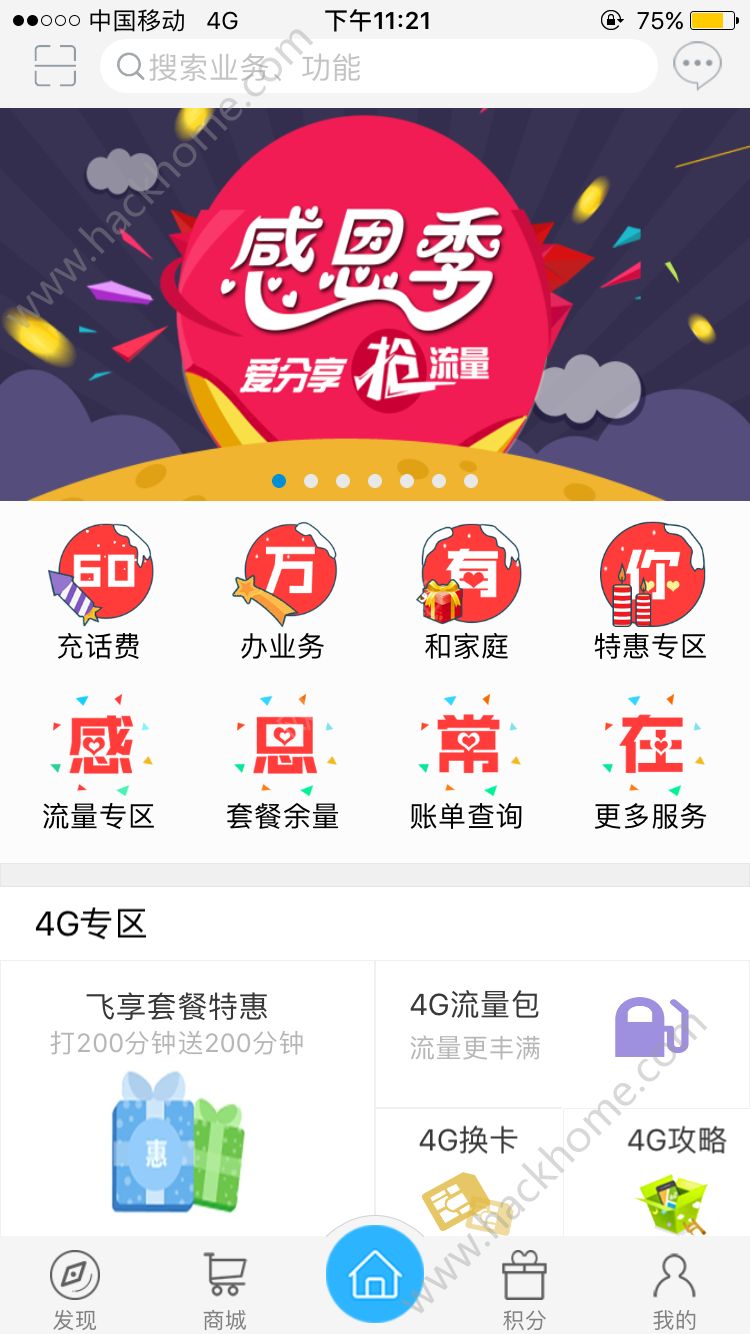Switch to the 商城 tab

(x=225, y=1289)
